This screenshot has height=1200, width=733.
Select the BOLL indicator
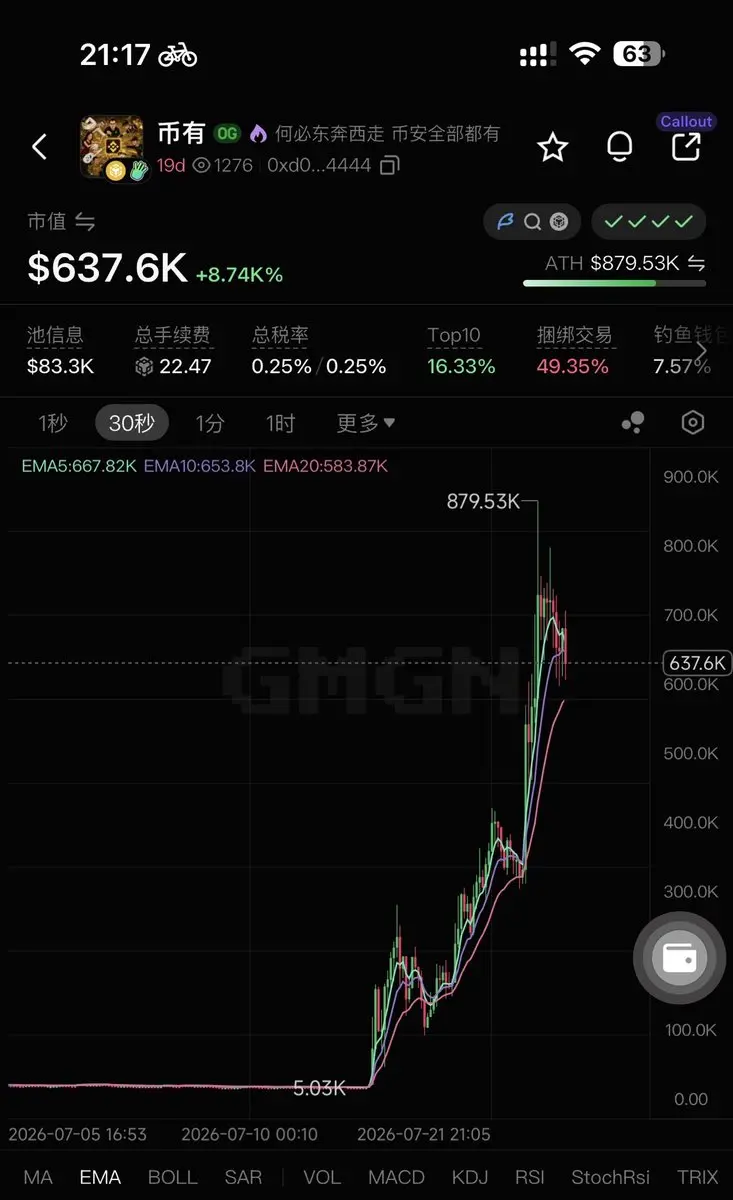pyautogui.click(x=173, y=1177)
